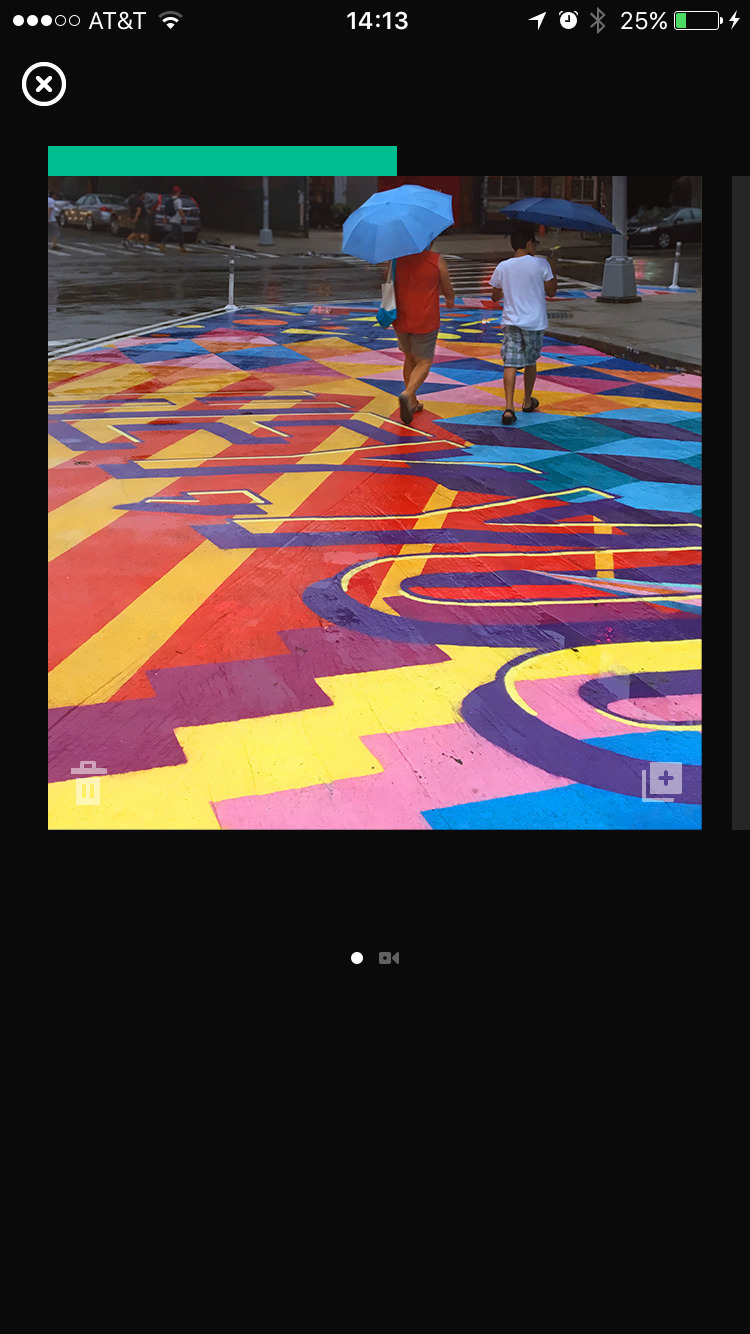750x1334 pixels.
Task: Open the street mural clip
Action: [375, 502]
